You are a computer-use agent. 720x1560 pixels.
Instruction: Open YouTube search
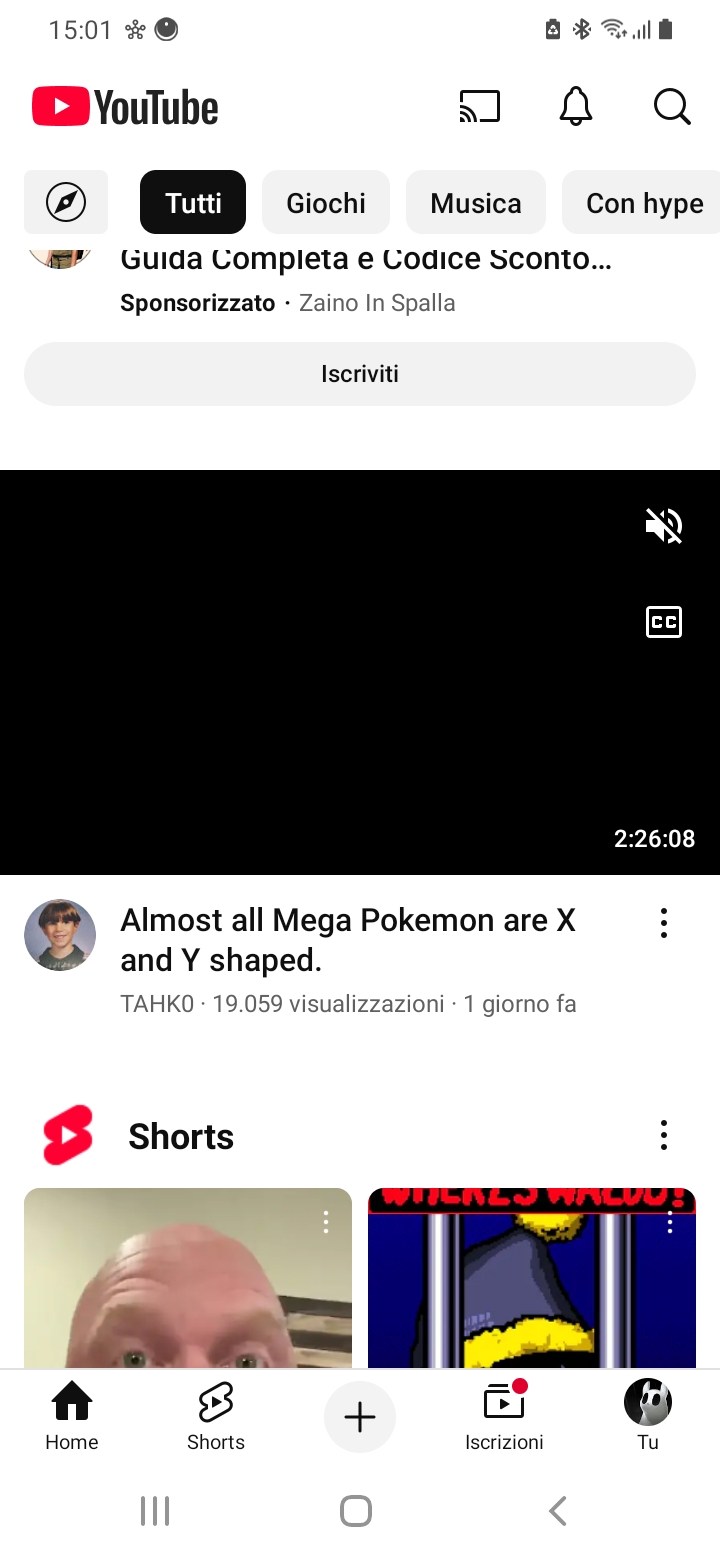click(x=672, y=106)
